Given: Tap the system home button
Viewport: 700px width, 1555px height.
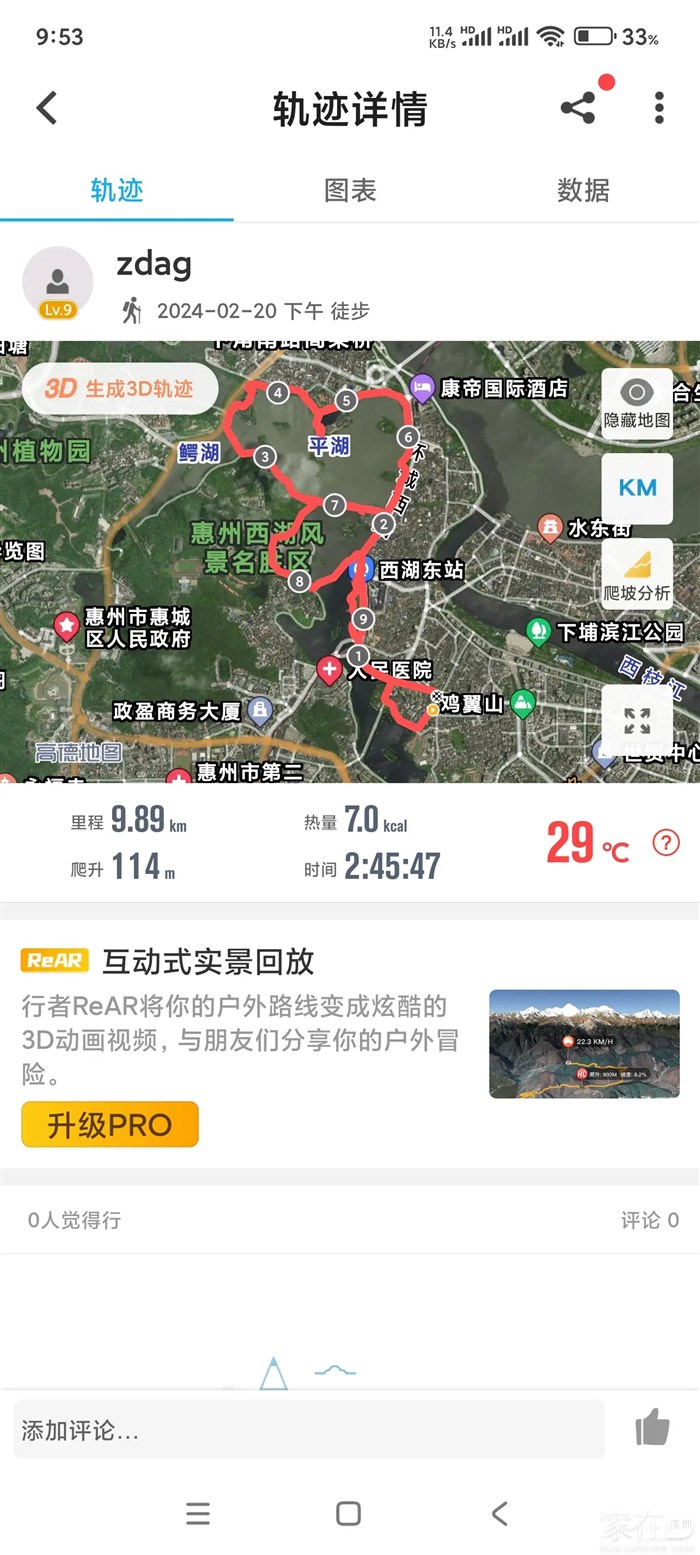Looking at the screenshot, I should (x=348, y=1513).
